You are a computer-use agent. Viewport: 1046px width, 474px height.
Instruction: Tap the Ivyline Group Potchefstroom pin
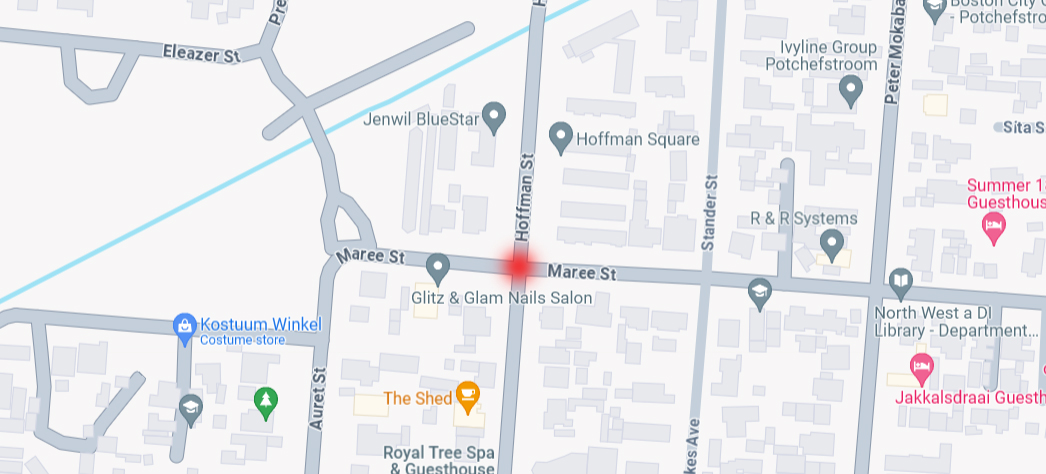point(850,91)
